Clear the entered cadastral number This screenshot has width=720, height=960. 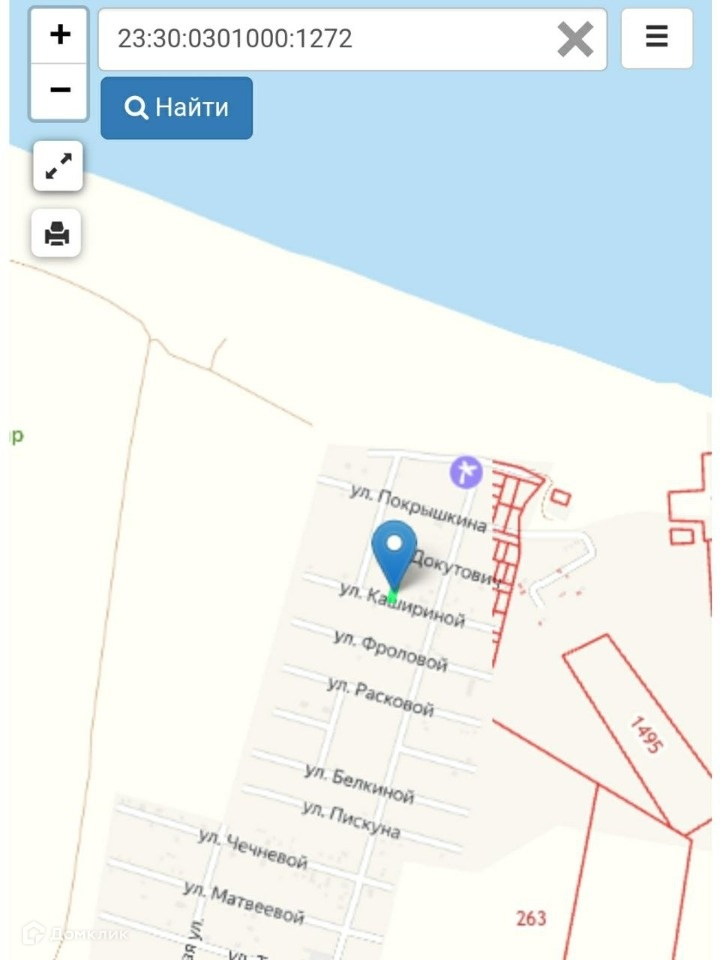coord(575,39)
